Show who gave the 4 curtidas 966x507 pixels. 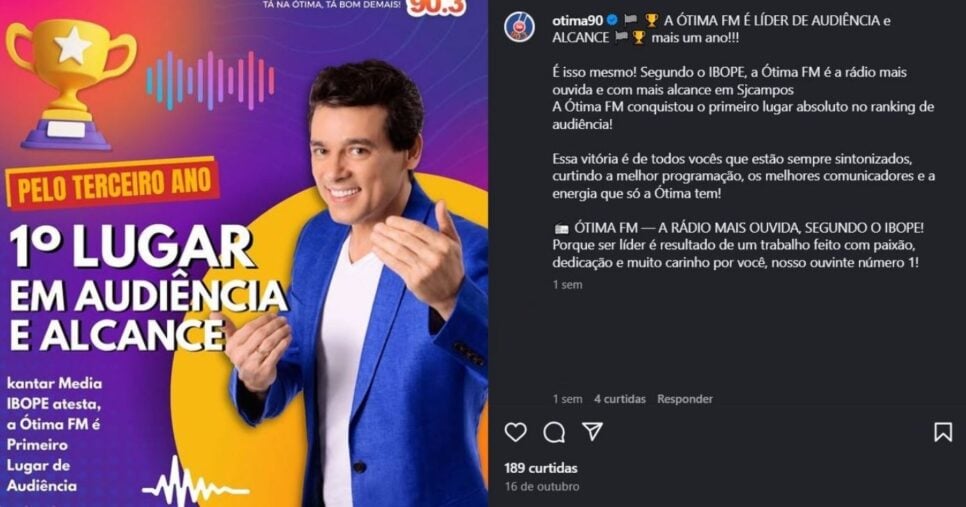(619, 399)
